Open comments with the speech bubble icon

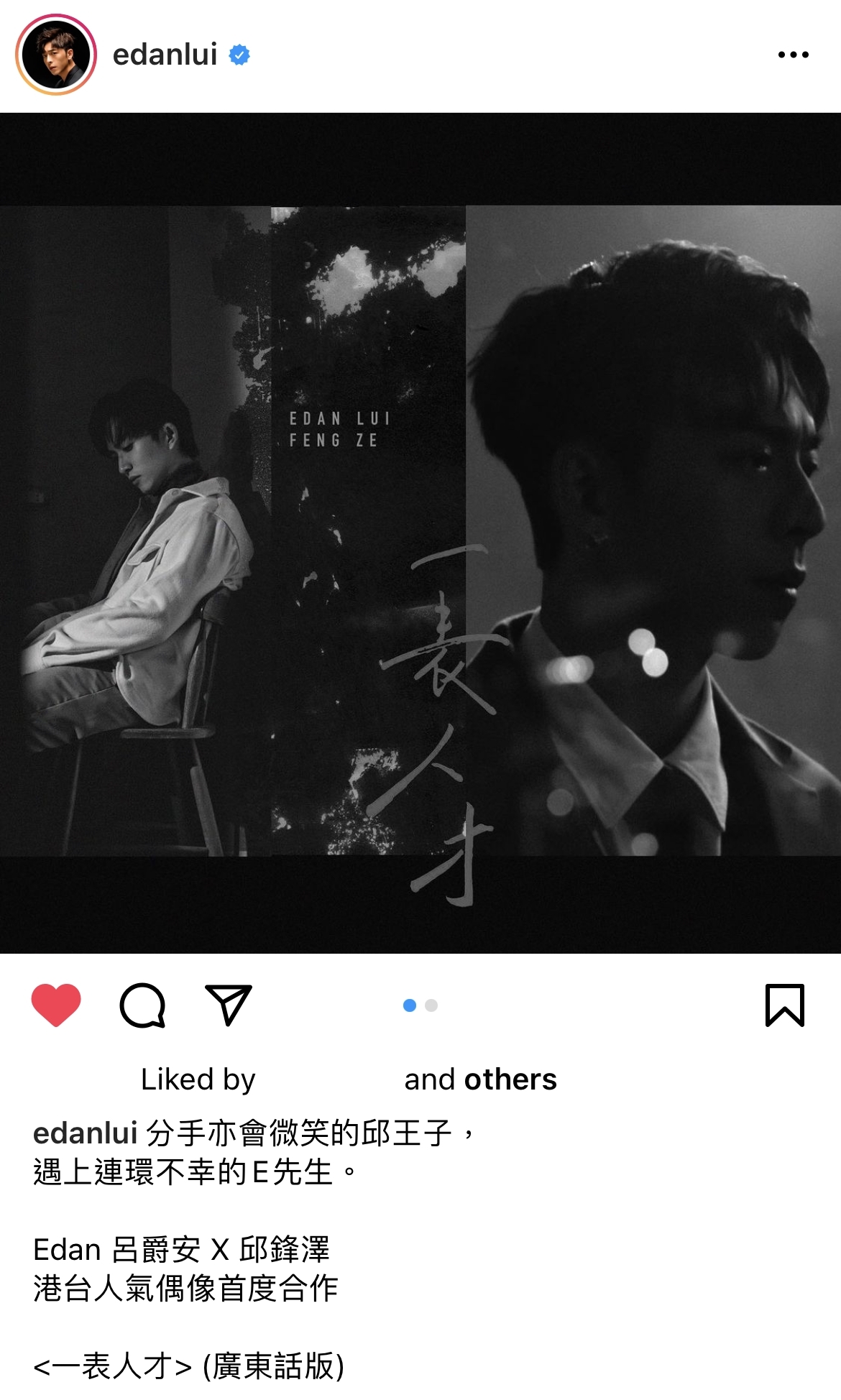142,1005
